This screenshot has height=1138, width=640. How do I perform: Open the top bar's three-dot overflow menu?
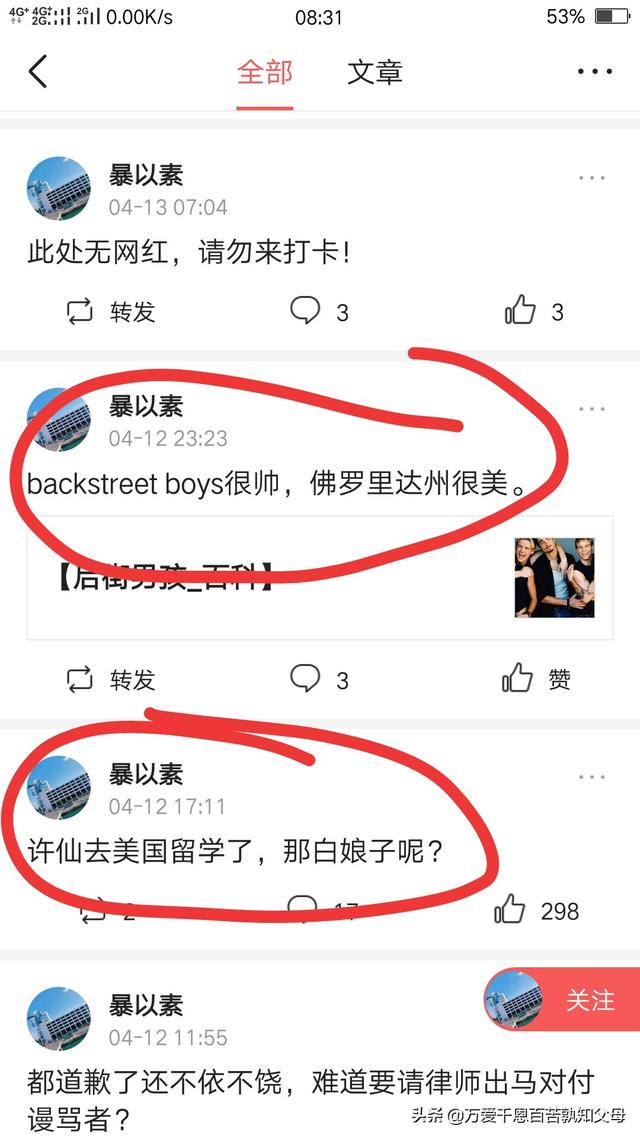click(x=594, y=72)
